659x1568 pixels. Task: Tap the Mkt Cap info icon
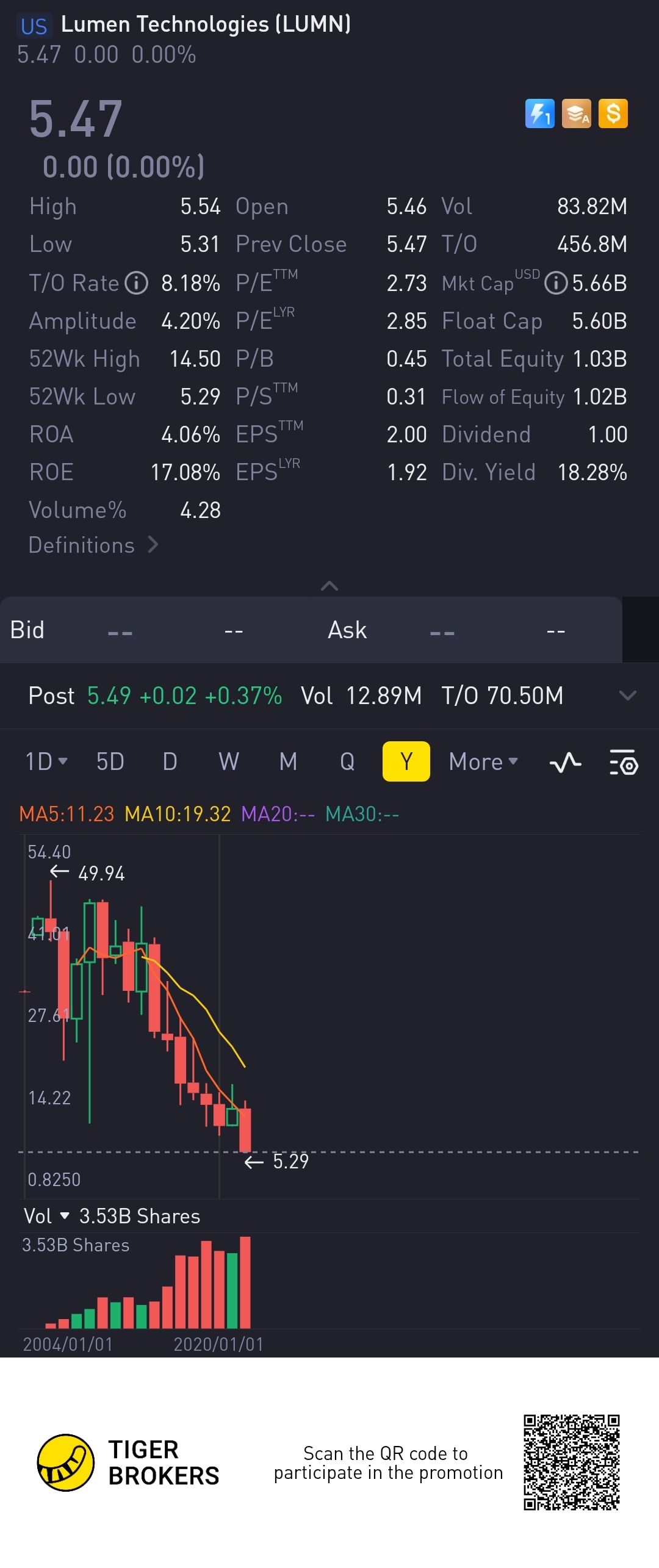click(x=555, y=283)
